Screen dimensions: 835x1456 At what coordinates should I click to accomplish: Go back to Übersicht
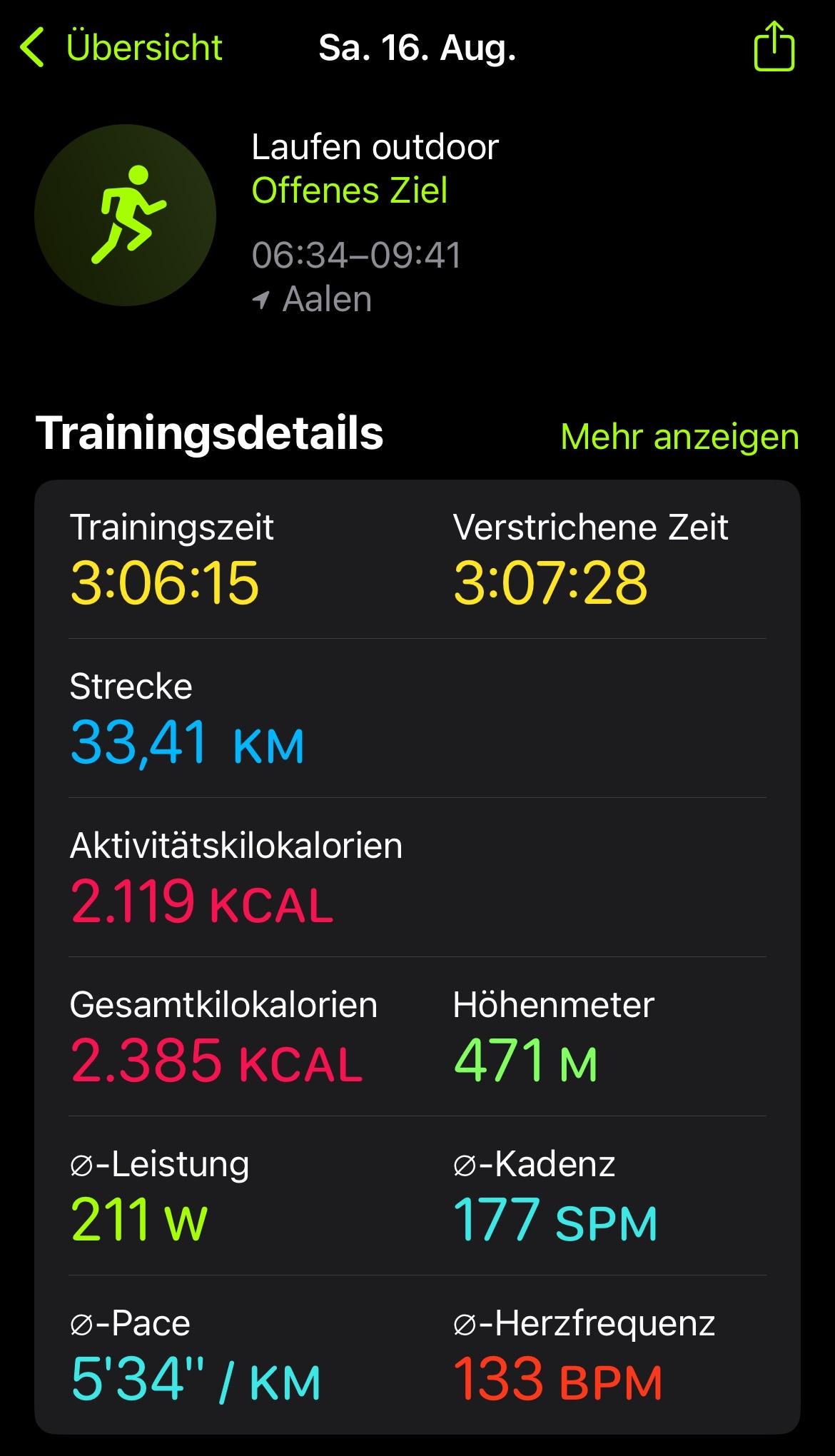tap(121, 48)
